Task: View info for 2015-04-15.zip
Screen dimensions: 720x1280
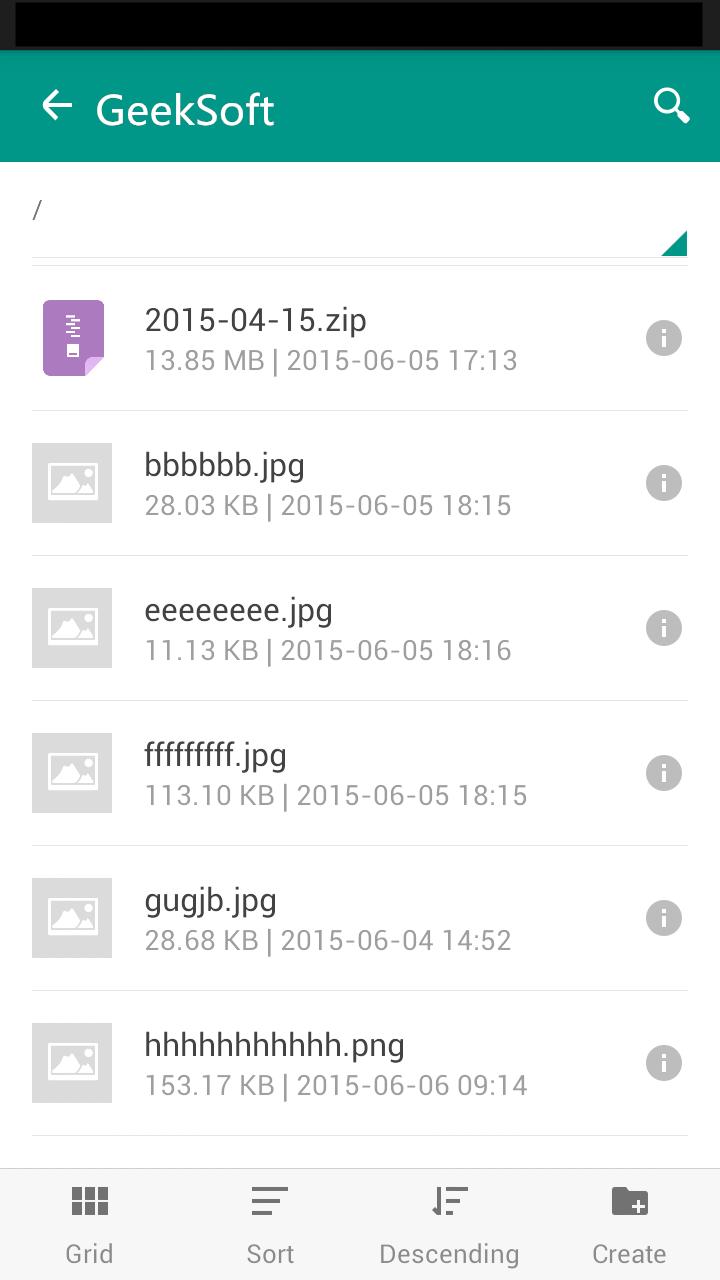Action: pyautogui.click(x=663, y=338)
